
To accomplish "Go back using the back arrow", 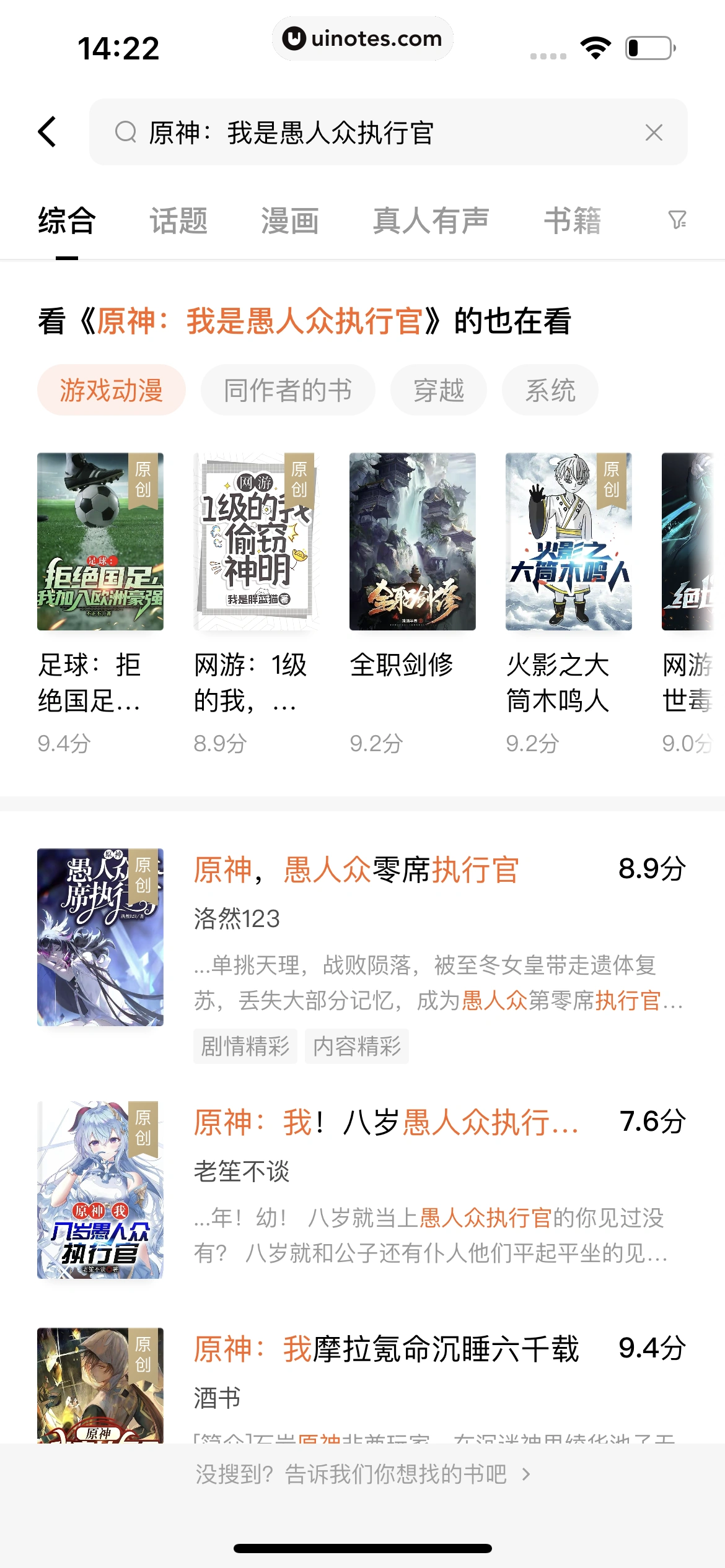I will tap(48, 132).
